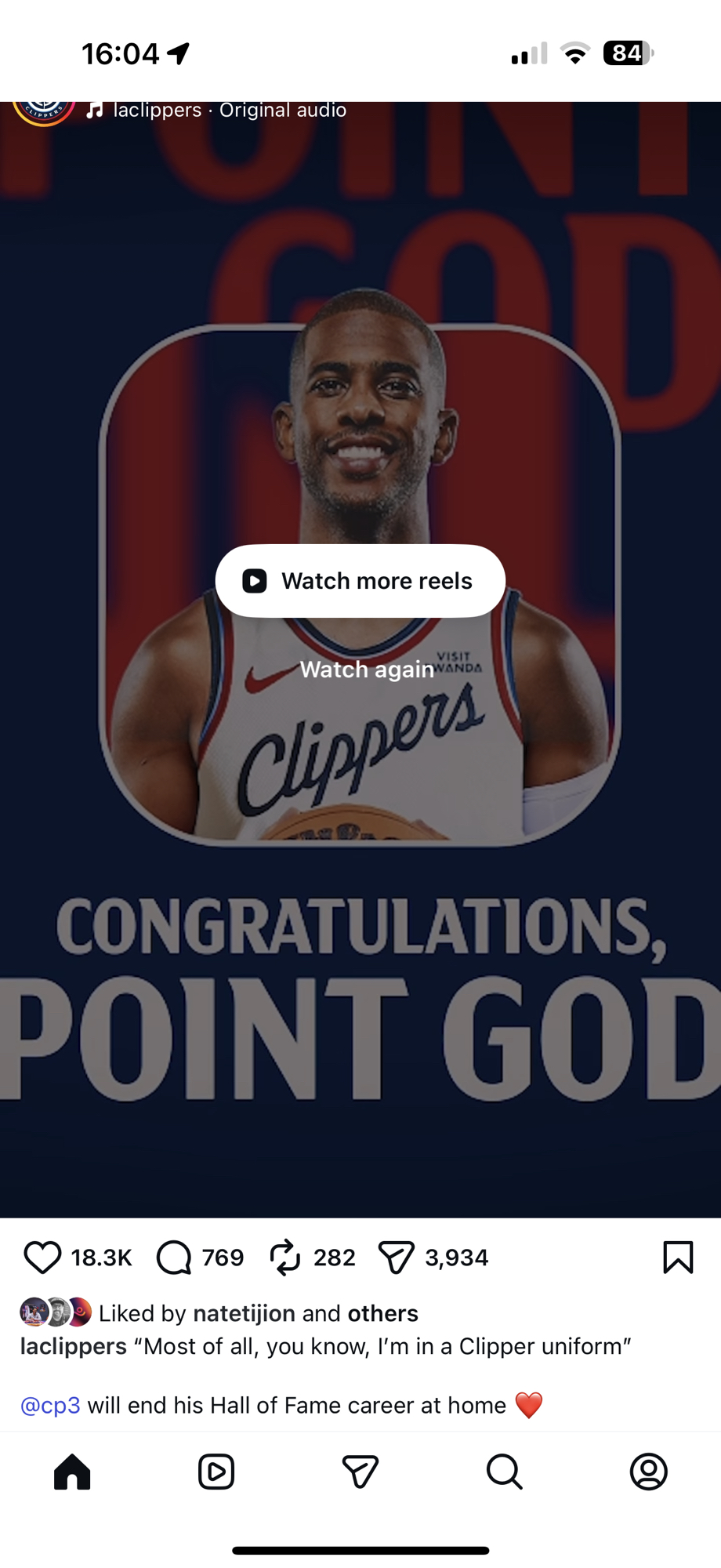Switch to the Reels tab

216,1472
